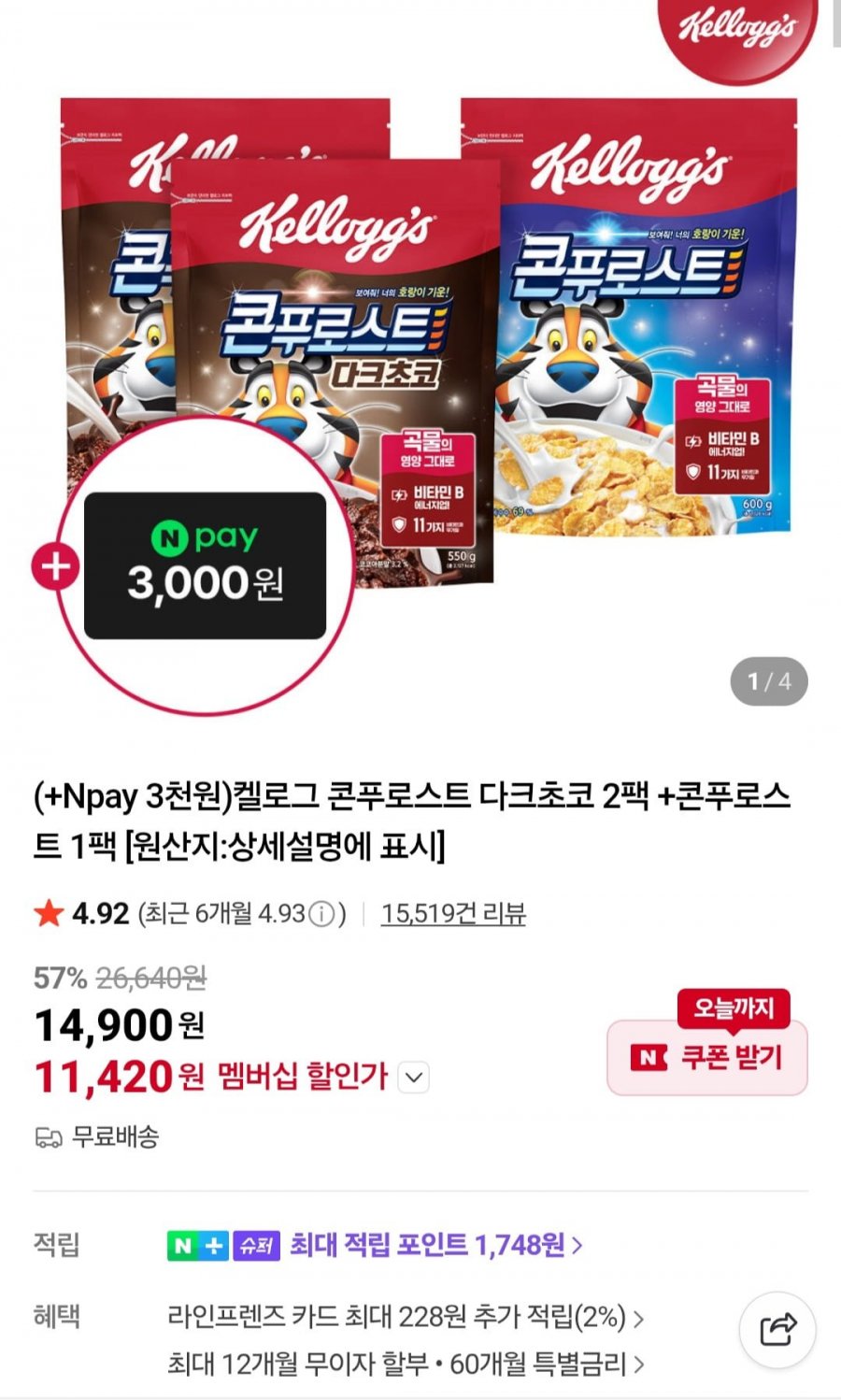Image resolution: width=841 pixels, height=1400 pixels.
Task: Tap the 쿠폰 받기 button
Action: [x=707, y=1057]
